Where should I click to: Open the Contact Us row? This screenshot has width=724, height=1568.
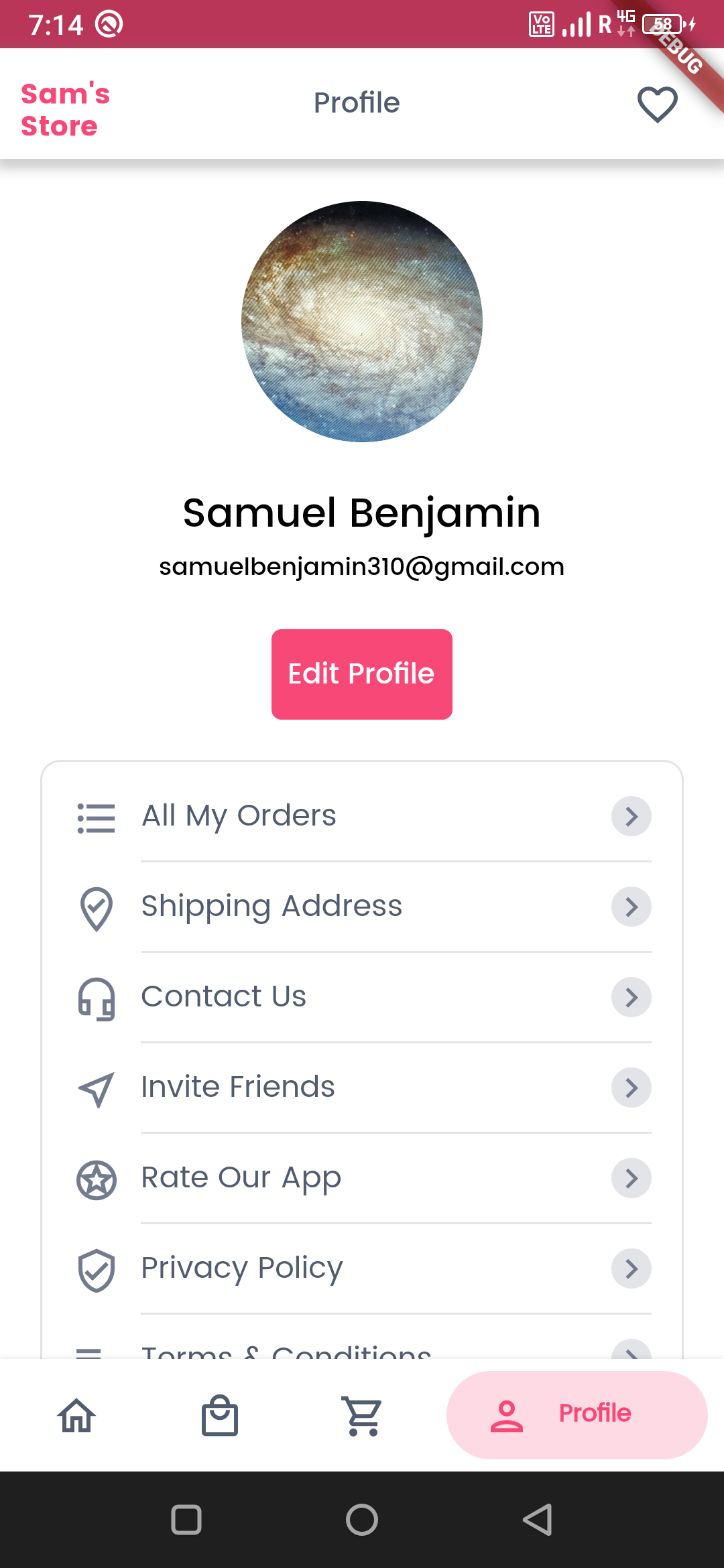tap(362, 997)
